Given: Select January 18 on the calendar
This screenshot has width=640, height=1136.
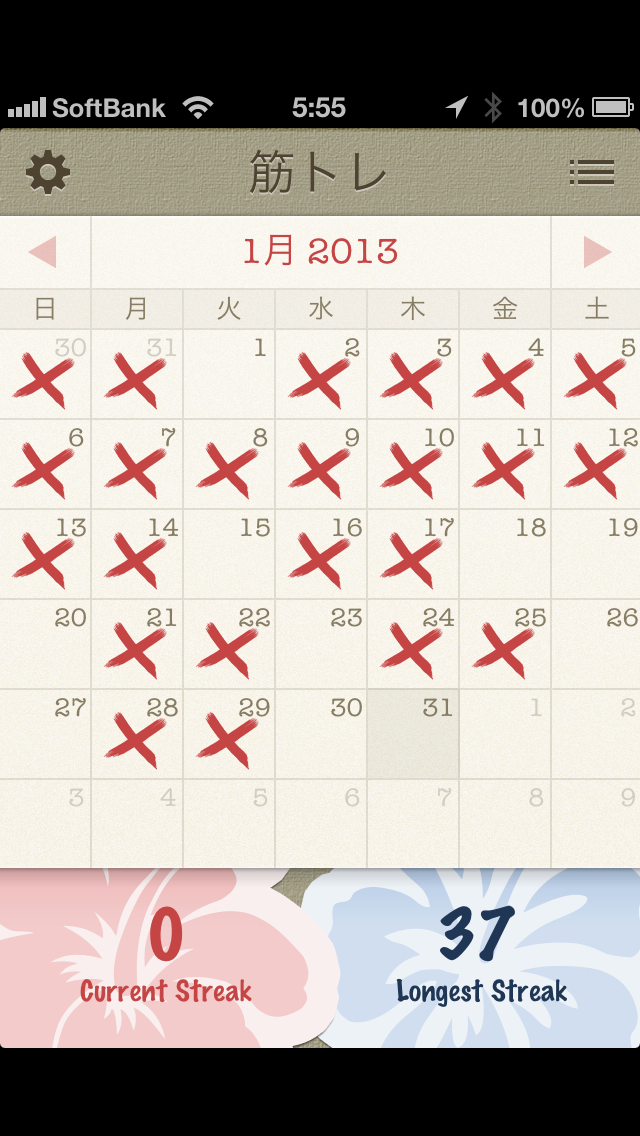Looking at the screenshot, I should point(505,554).
